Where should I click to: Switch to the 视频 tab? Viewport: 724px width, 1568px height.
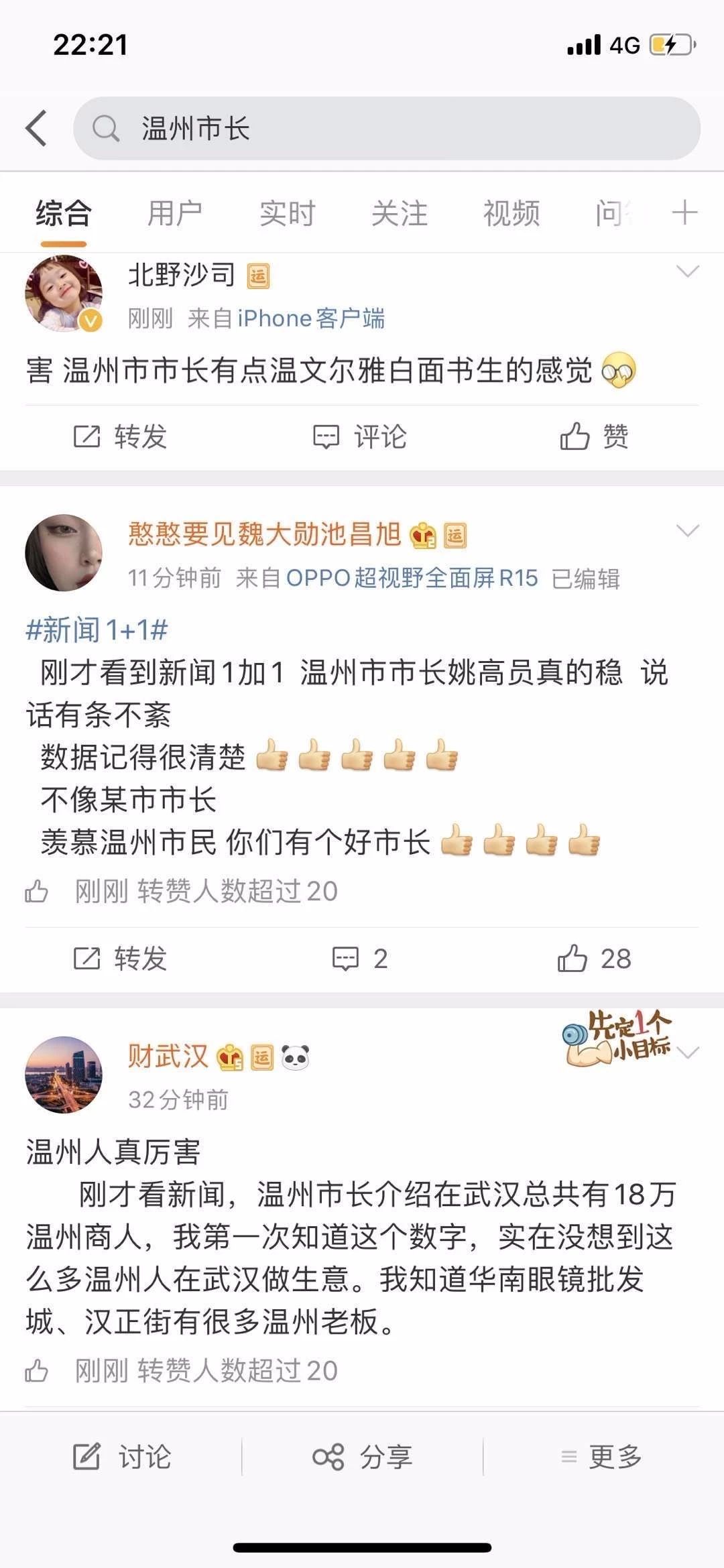click(x=511, y=214)
